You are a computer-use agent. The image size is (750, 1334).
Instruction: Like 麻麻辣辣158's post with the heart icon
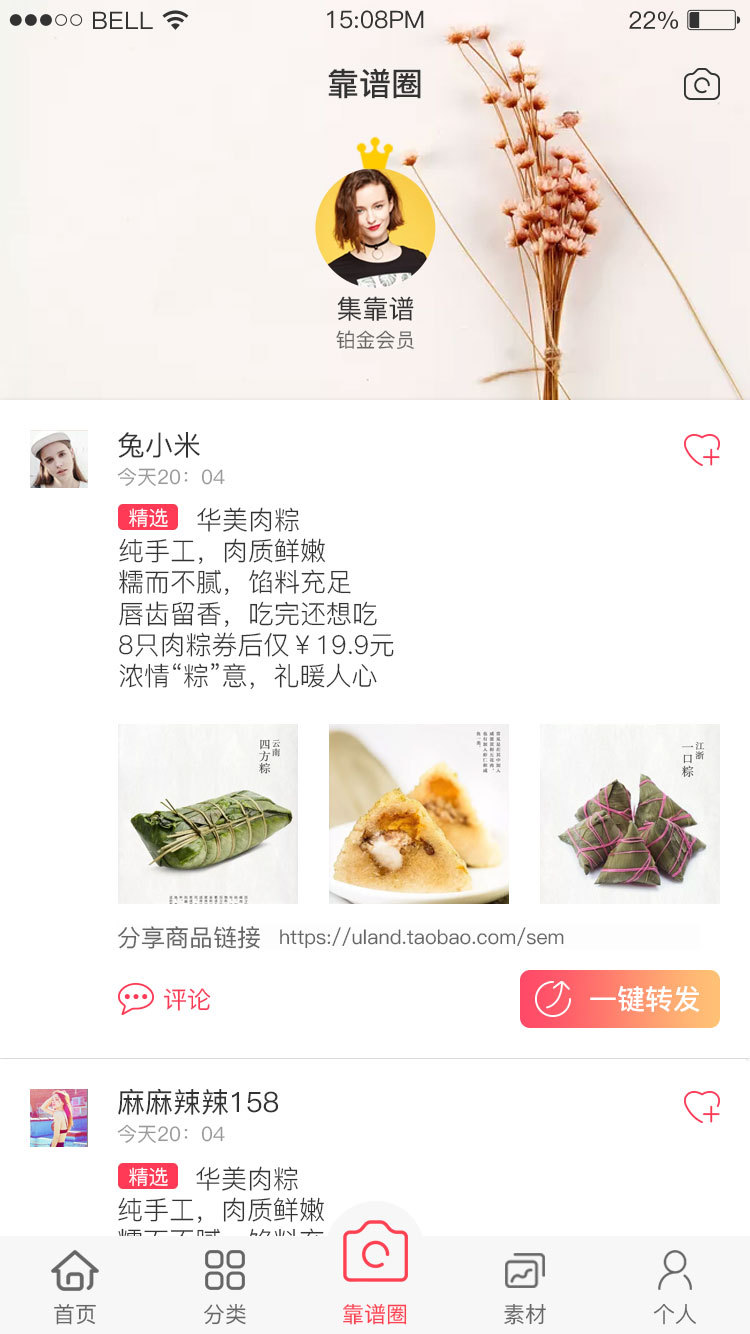702,1107
